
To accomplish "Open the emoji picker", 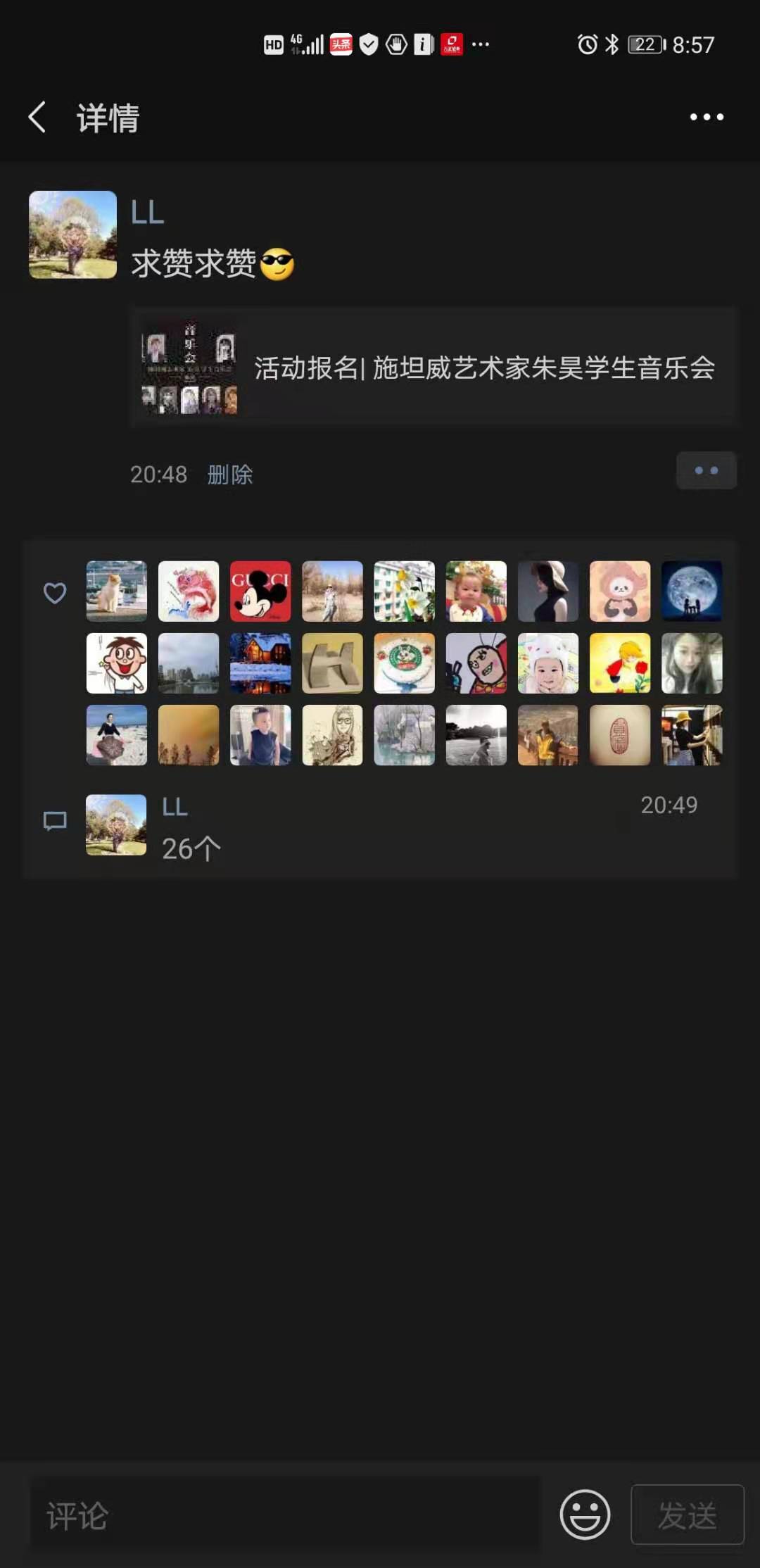I will [x=585, y=1514].
